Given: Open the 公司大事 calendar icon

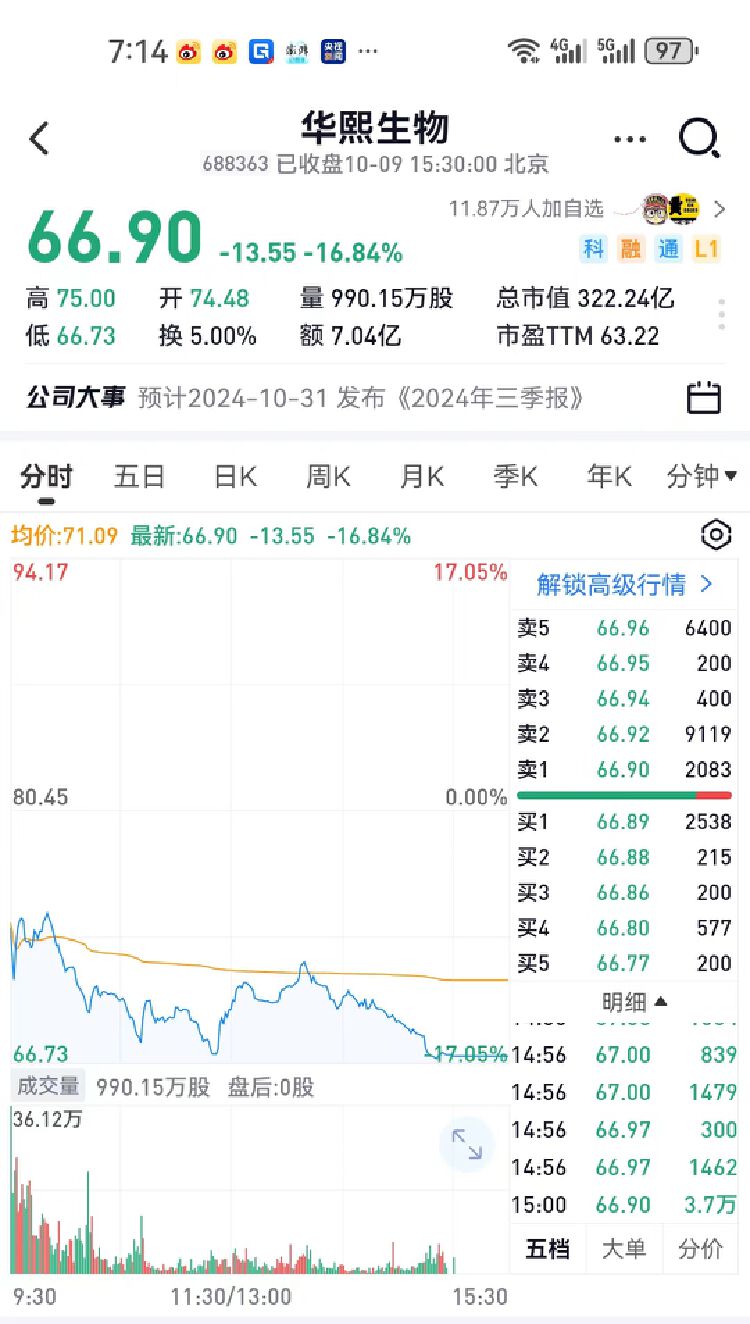Looking at the screenshot, I should coord(704,398).
